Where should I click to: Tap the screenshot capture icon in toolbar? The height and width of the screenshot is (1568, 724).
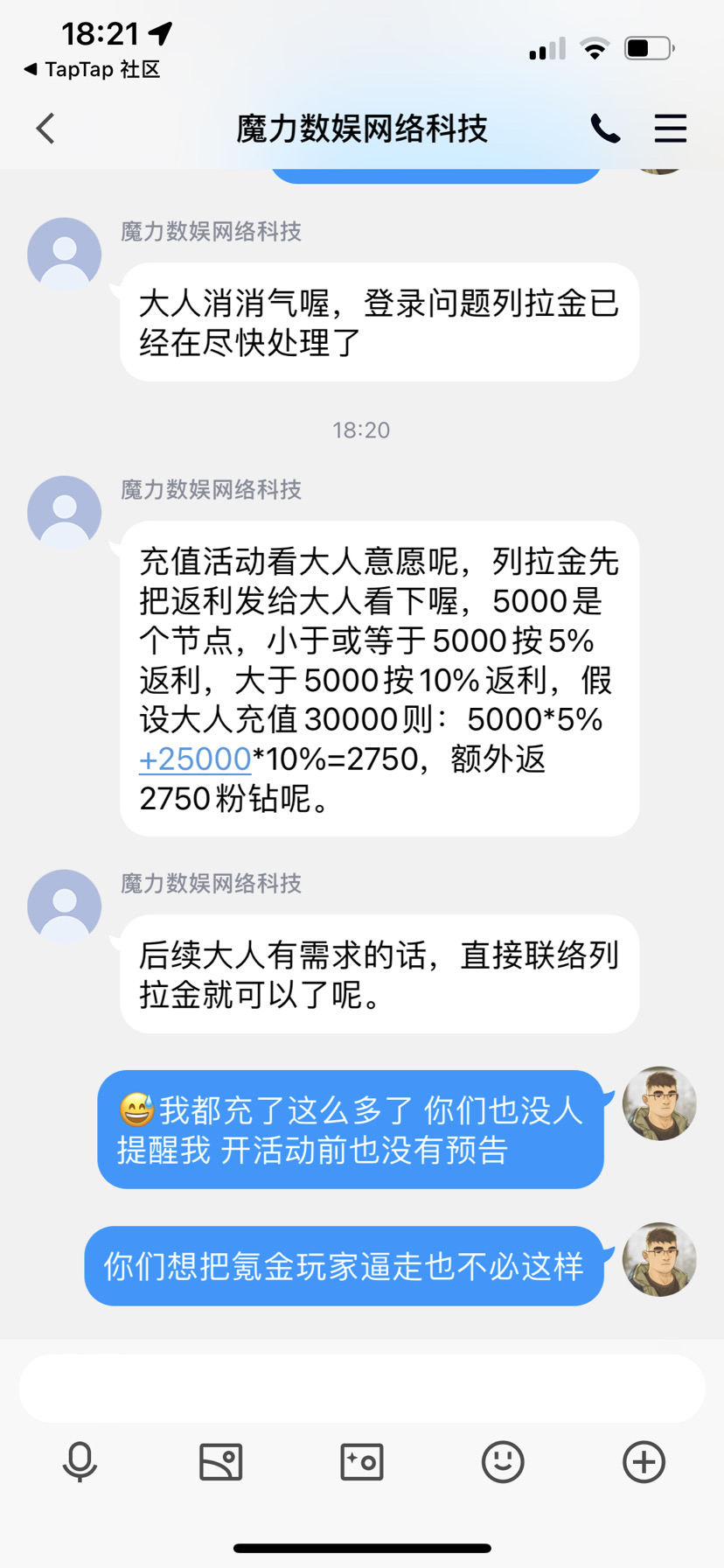pos(361,1461)
